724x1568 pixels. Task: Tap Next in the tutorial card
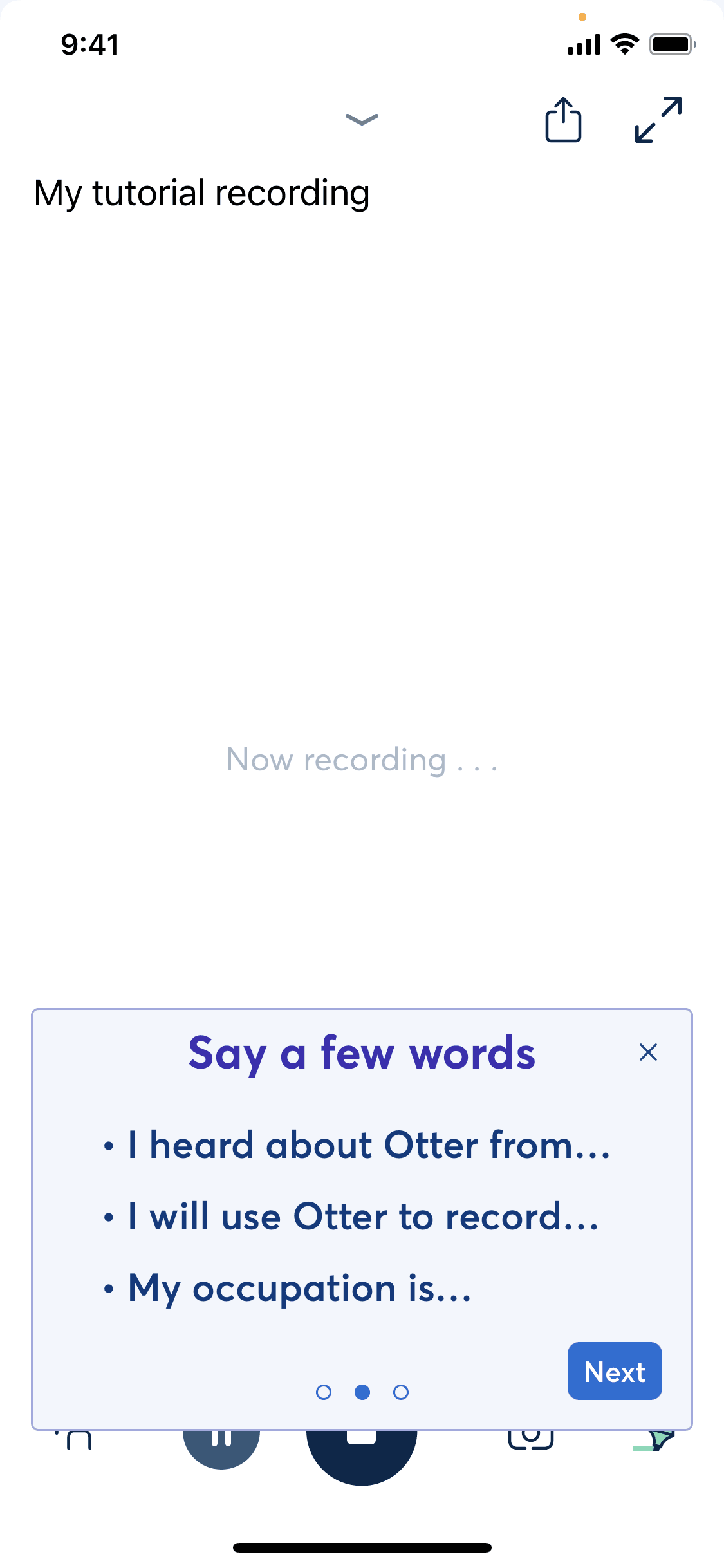[x=615, y=1372]
